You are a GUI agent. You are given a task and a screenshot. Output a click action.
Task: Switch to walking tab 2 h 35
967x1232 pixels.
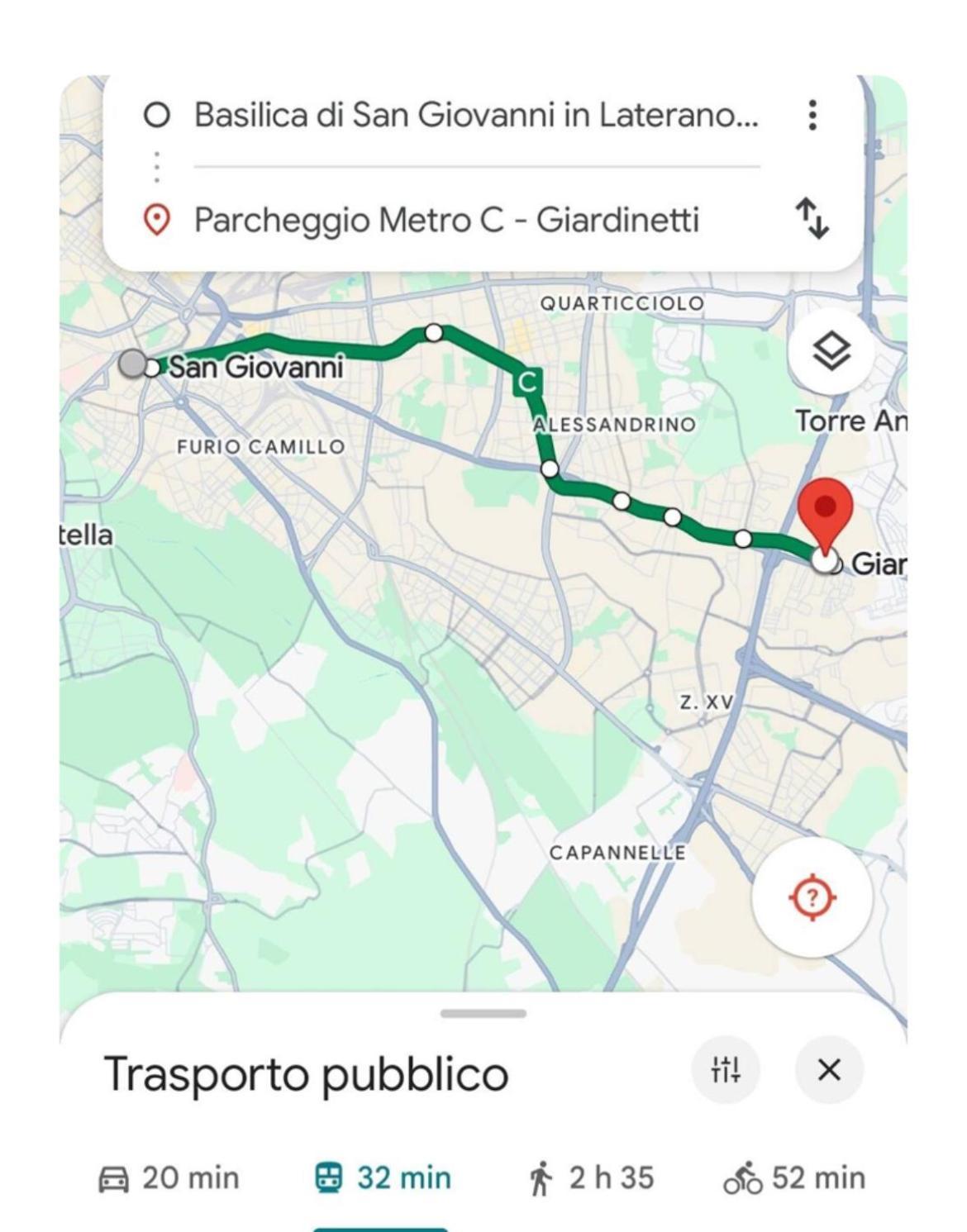tap(590, 1177)
